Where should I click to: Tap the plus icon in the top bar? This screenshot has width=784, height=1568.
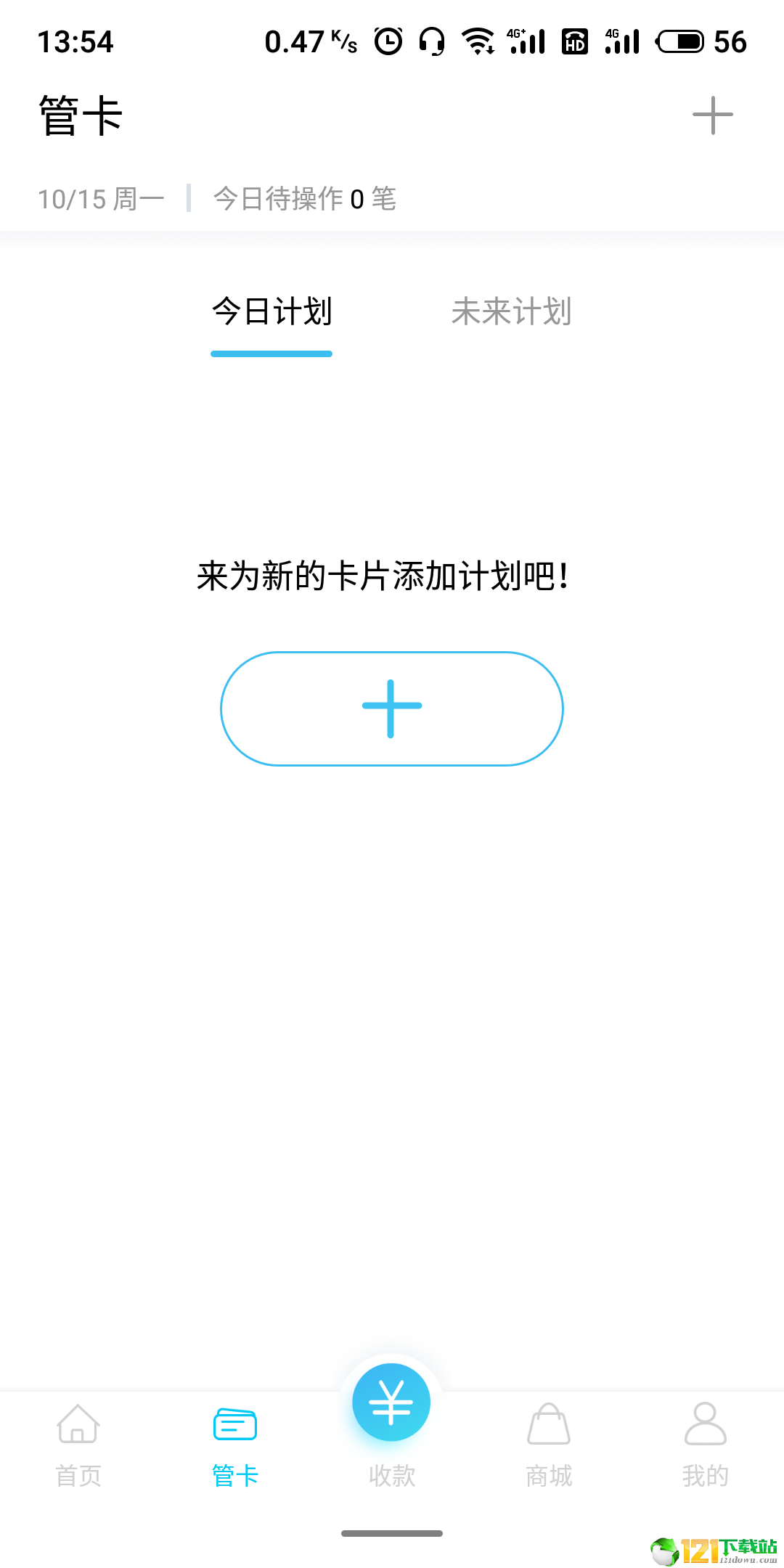click(x=712, y=115)
